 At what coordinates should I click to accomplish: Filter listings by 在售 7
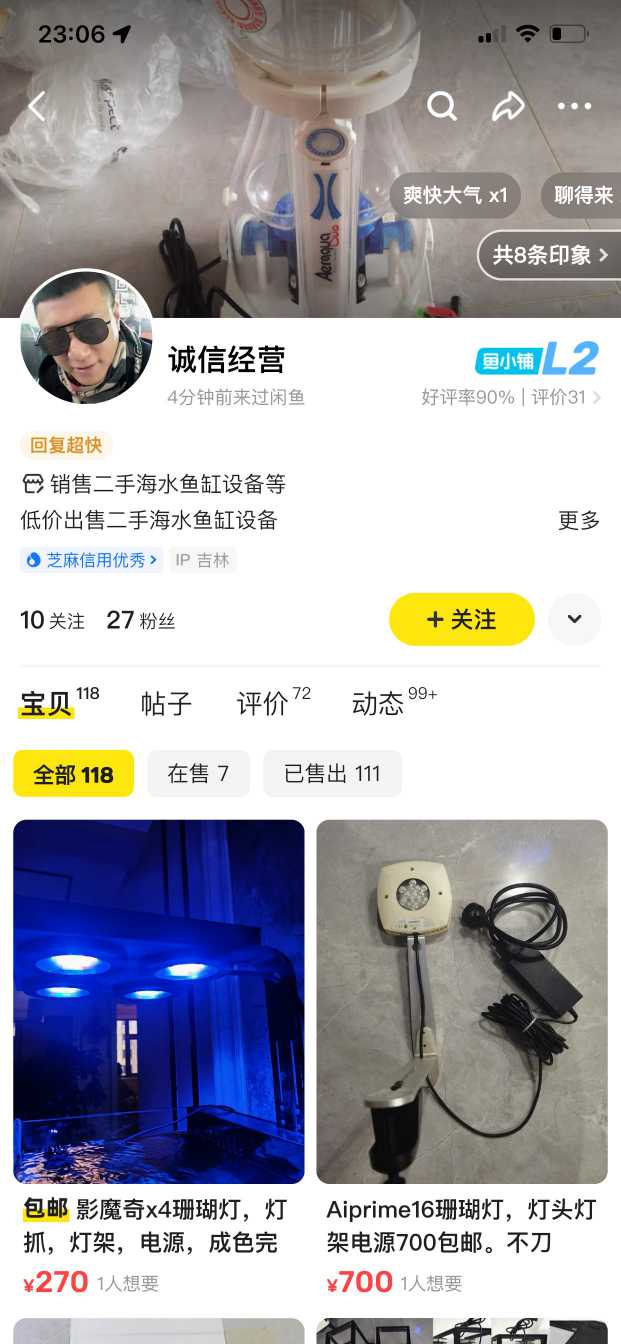coord(198,774)
